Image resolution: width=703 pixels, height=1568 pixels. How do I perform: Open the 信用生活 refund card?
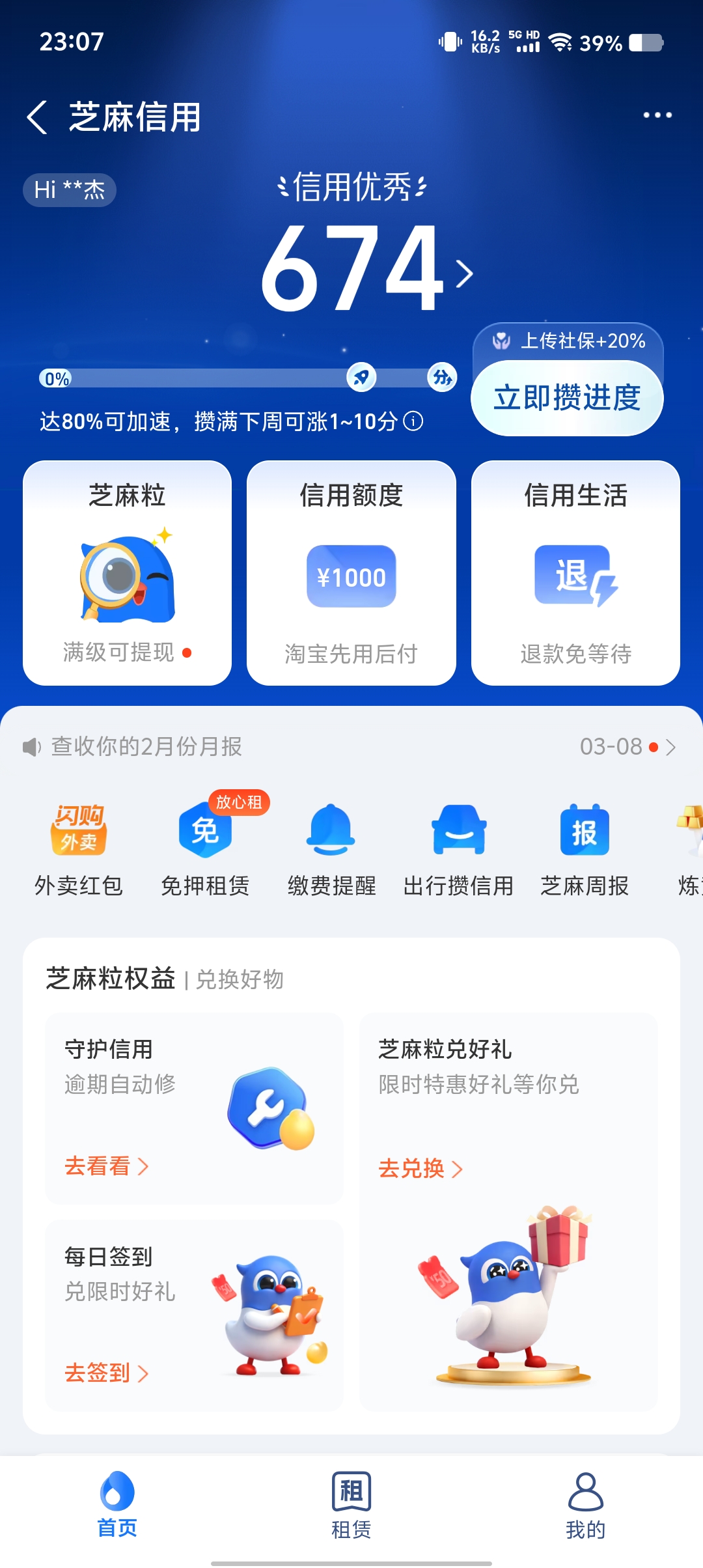tap(575, 573)
